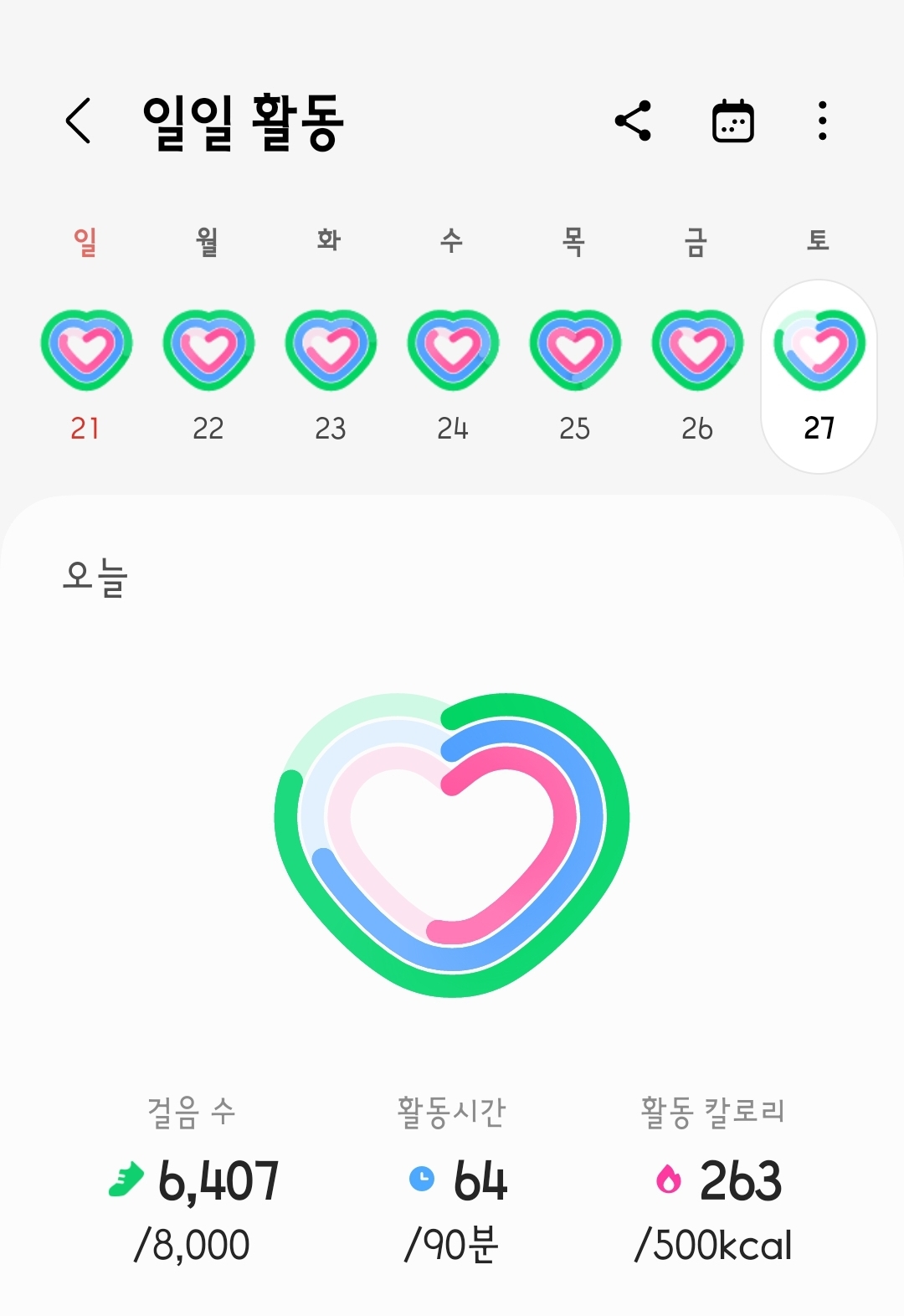Go back from 일일 활동 screen

coord(79,121)
